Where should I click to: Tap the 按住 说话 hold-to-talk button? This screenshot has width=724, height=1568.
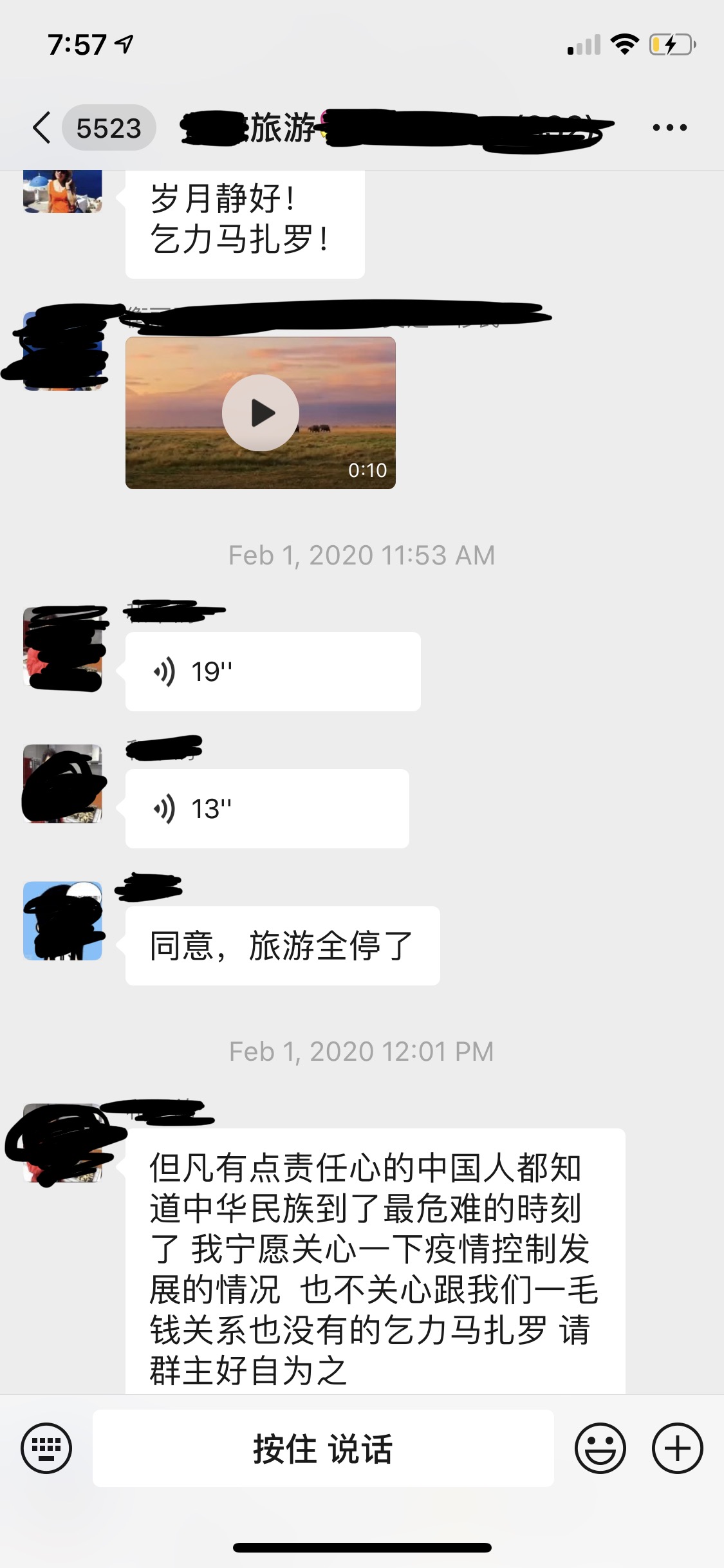pos(322,1448)
